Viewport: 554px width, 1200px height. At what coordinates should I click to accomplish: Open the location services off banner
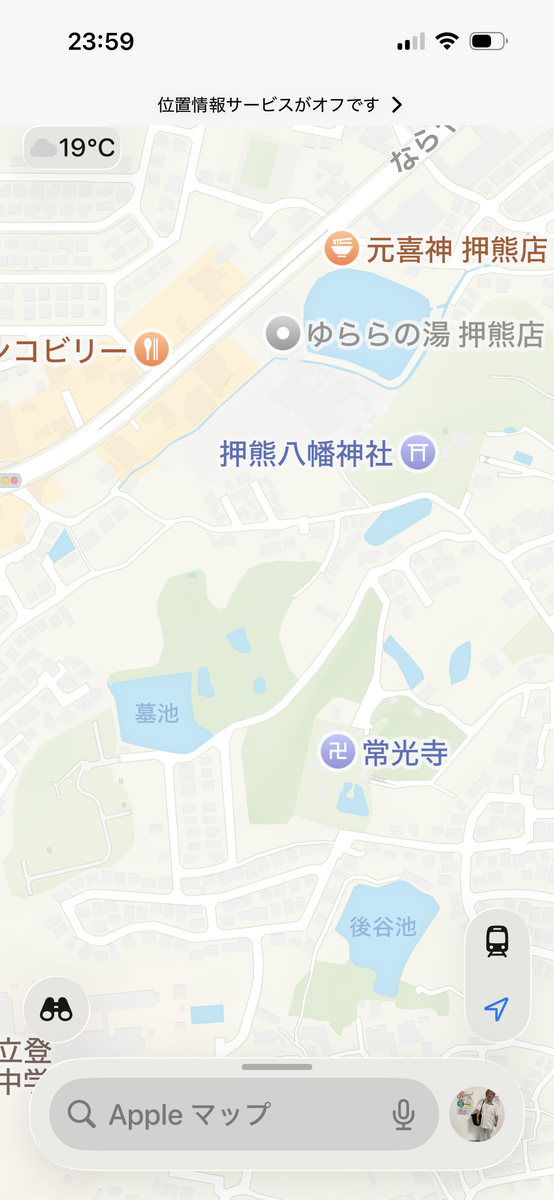[x=277, y=104]
